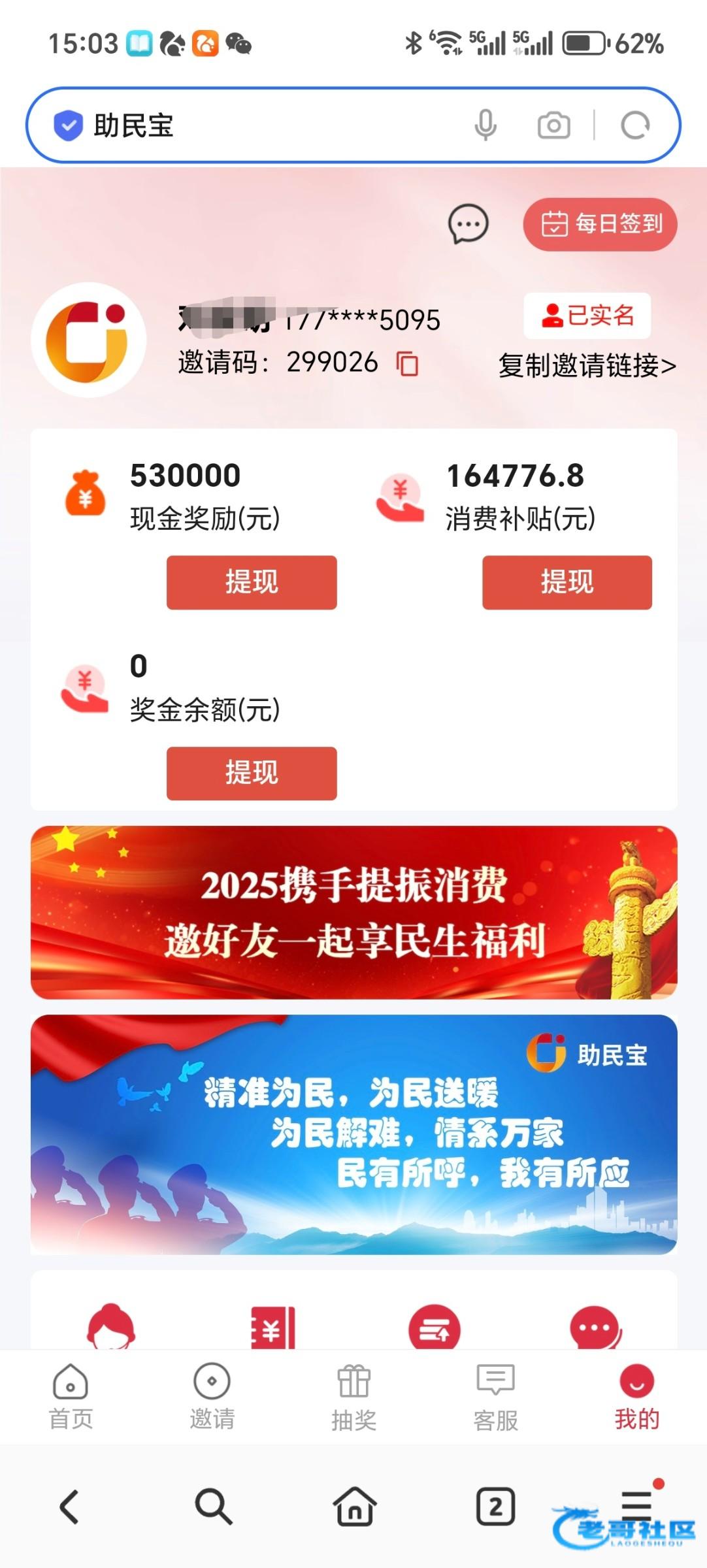Select the 我的 profile tab
Screen dimensions: 707x1568
coord(636,1397)
